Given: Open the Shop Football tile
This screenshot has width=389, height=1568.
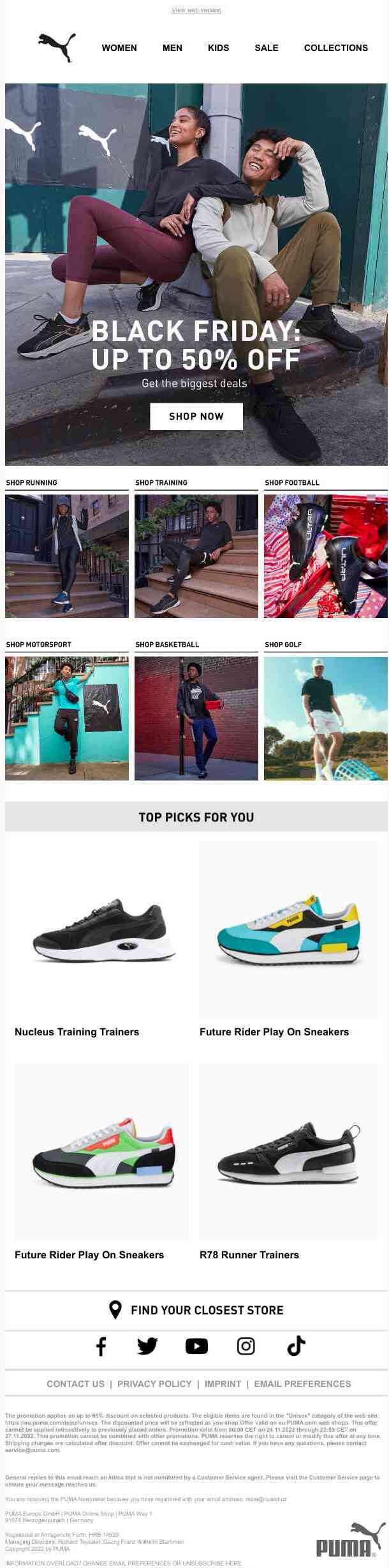Looking at the screenshot, I should (325, 556).
